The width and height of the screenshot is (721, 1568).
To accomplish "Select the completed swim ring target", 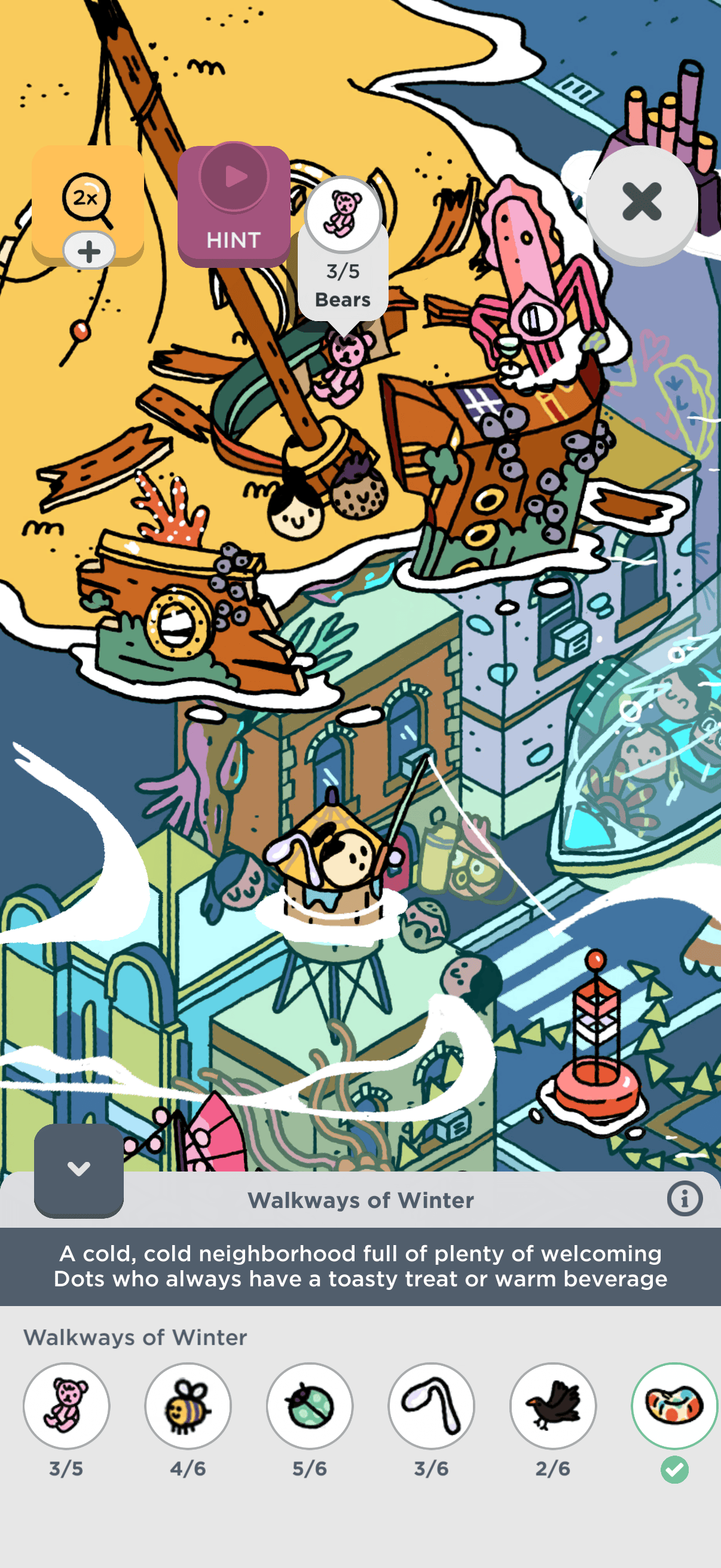I will (x=674, y=1405).
